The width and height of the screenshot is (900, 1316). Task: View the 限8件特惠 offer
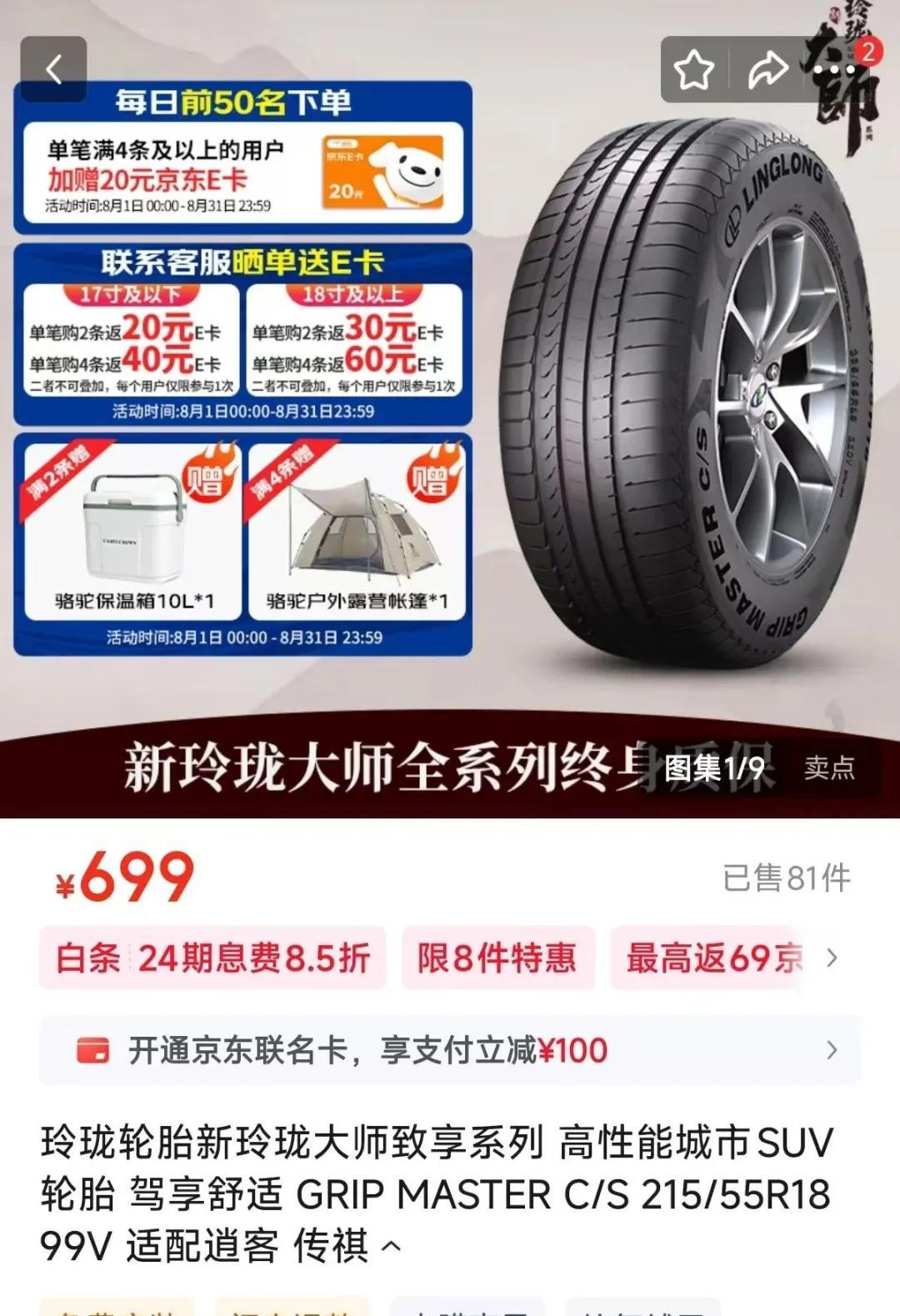497,958
